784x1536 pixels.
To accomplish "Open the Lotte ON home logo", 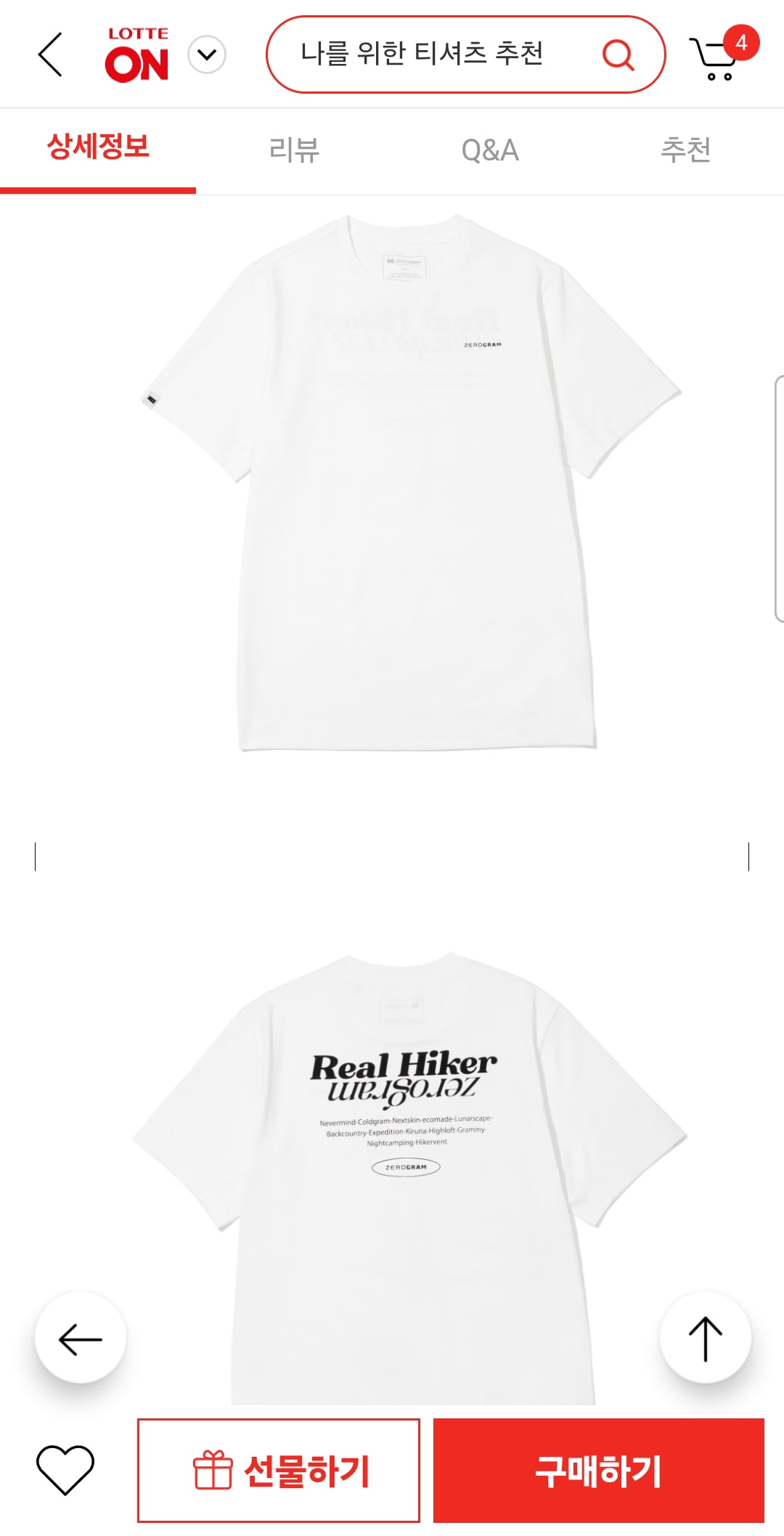I will pyautogui.click(x=137, y=55).
